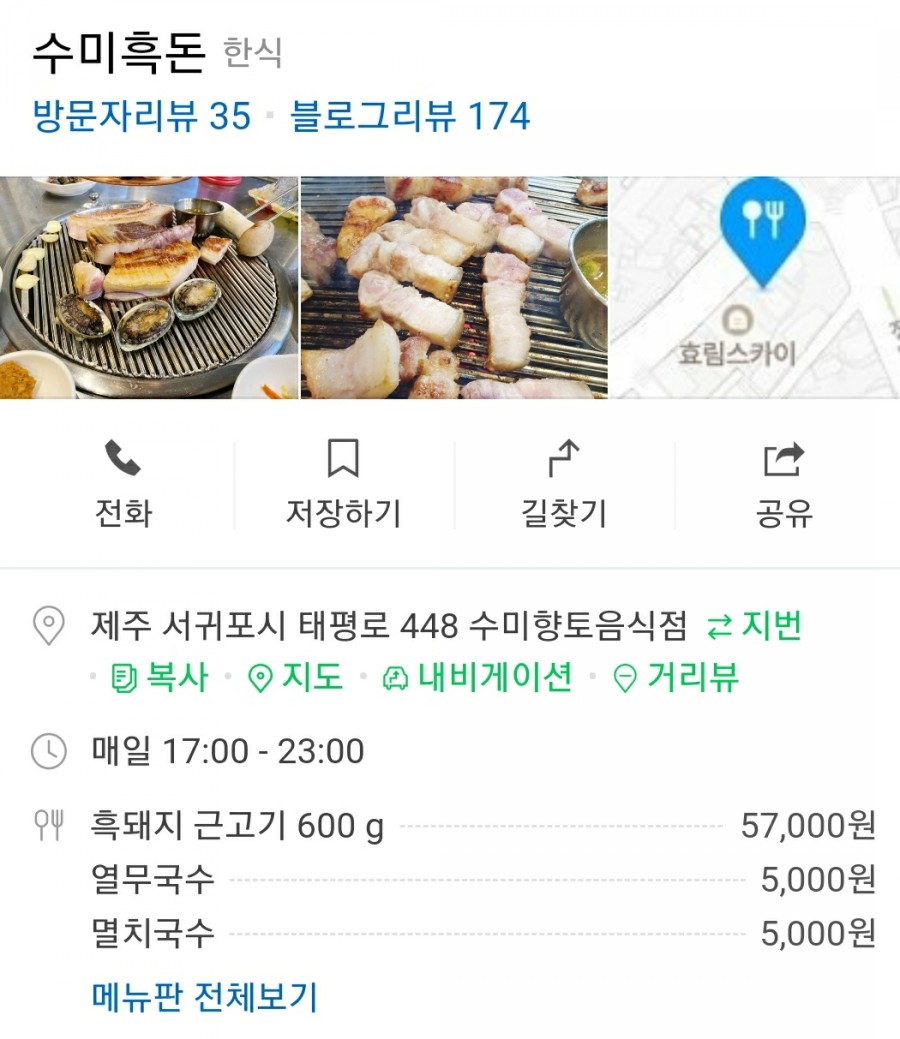Start 내비게이션 to this address

pos(478,678)
